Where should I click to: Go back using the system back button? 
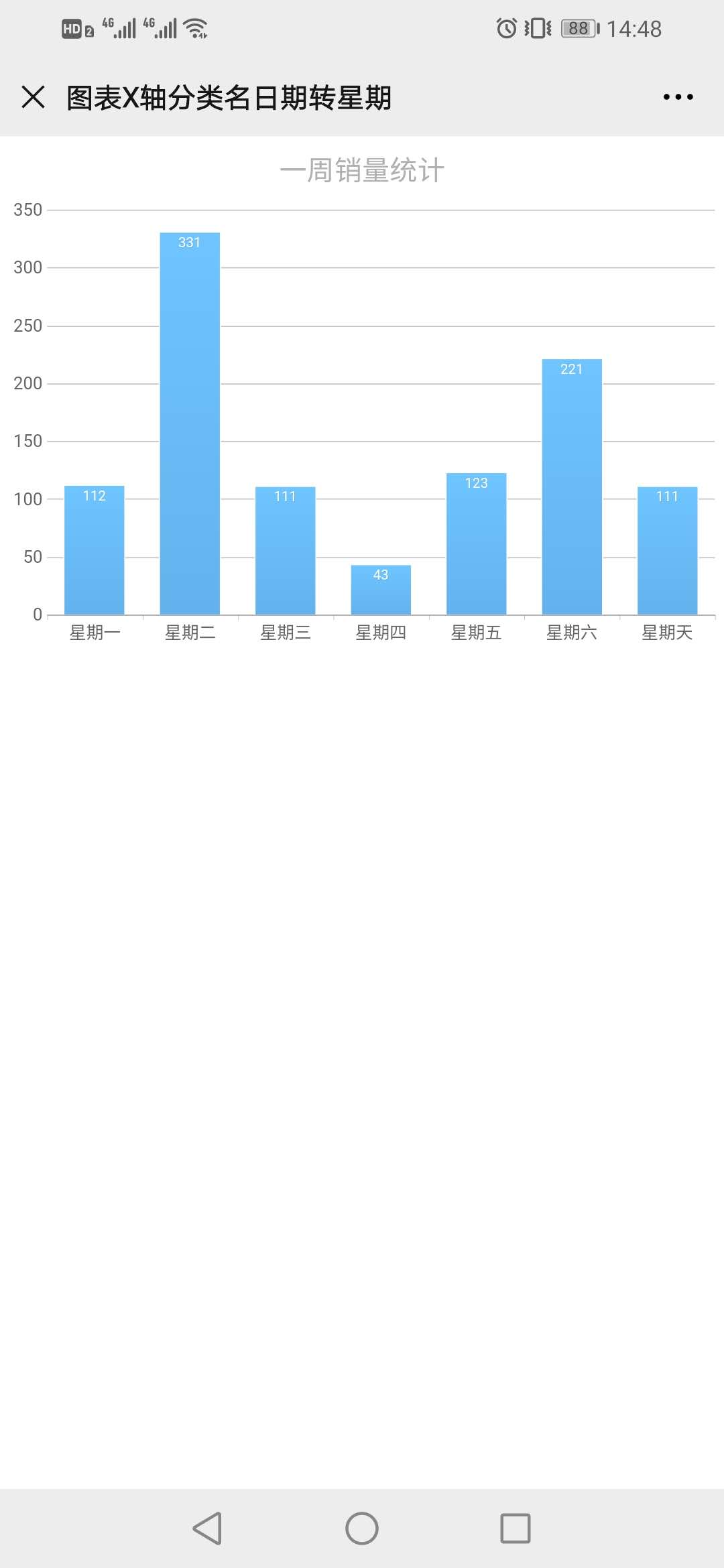click(x=208, y=1528)
